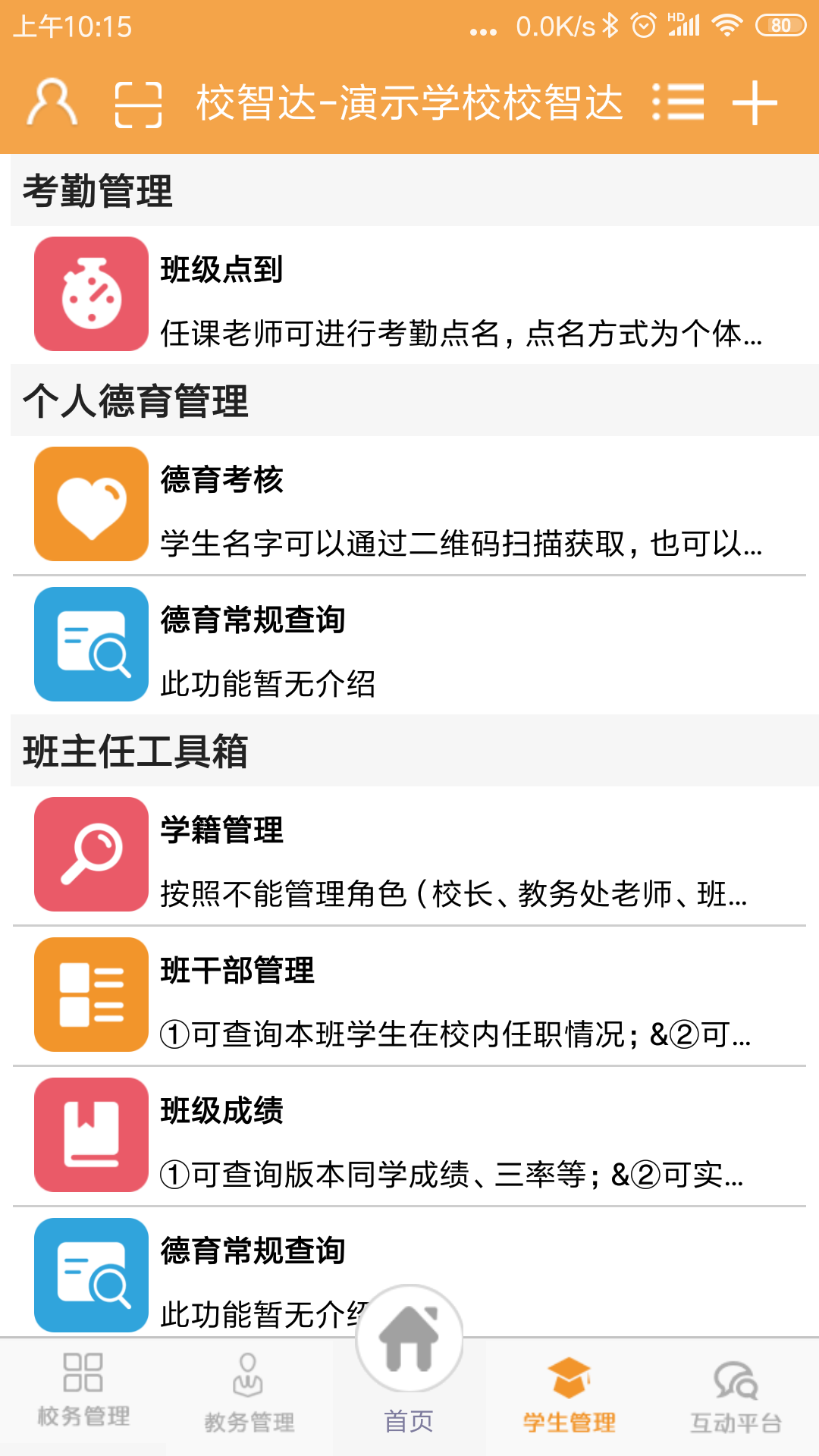
Task: Tap the plus icon to add new item
Action: click(x=755, y=104)
